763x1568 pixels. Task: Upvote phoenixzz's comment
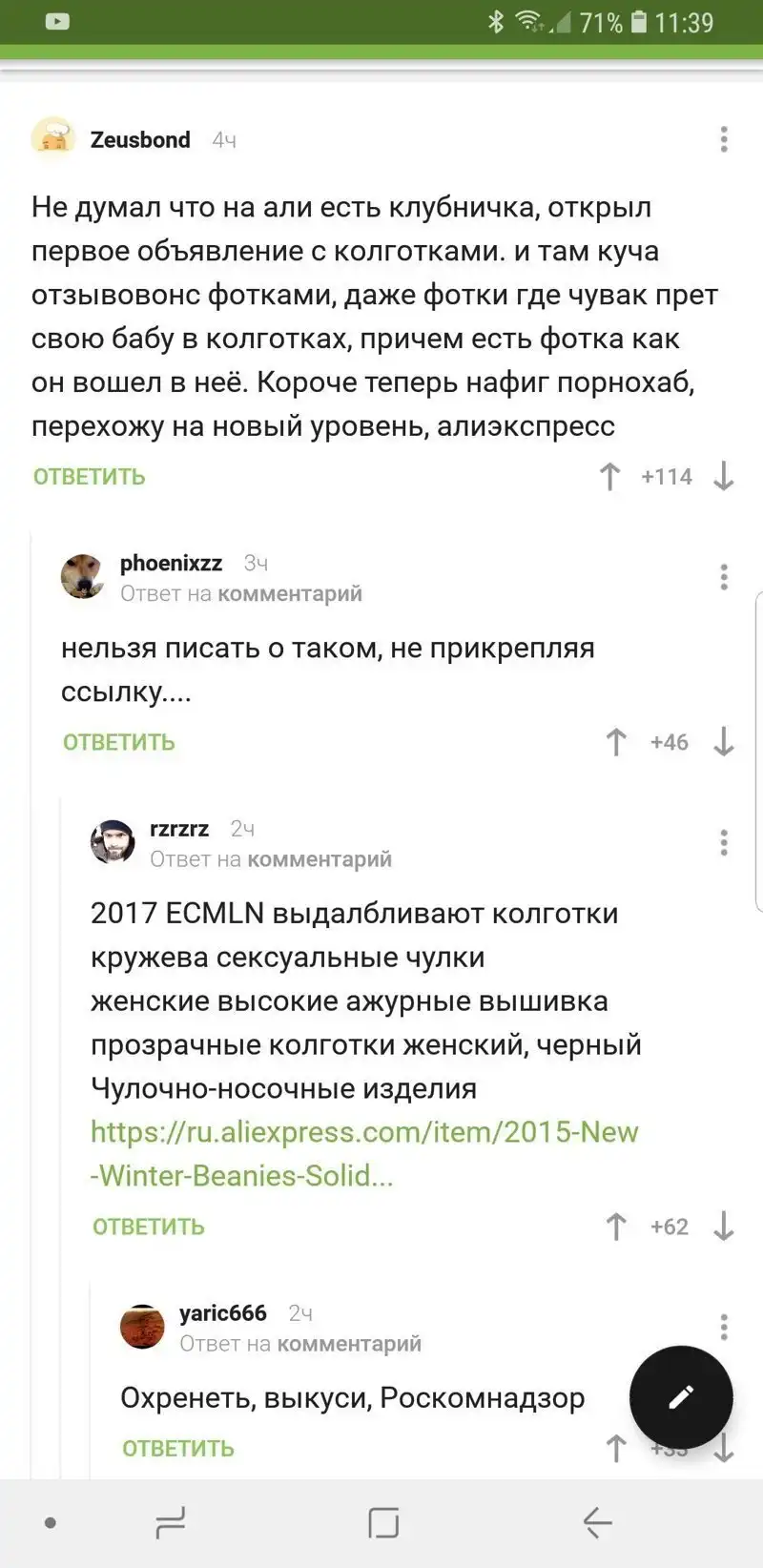coord(616,742)
